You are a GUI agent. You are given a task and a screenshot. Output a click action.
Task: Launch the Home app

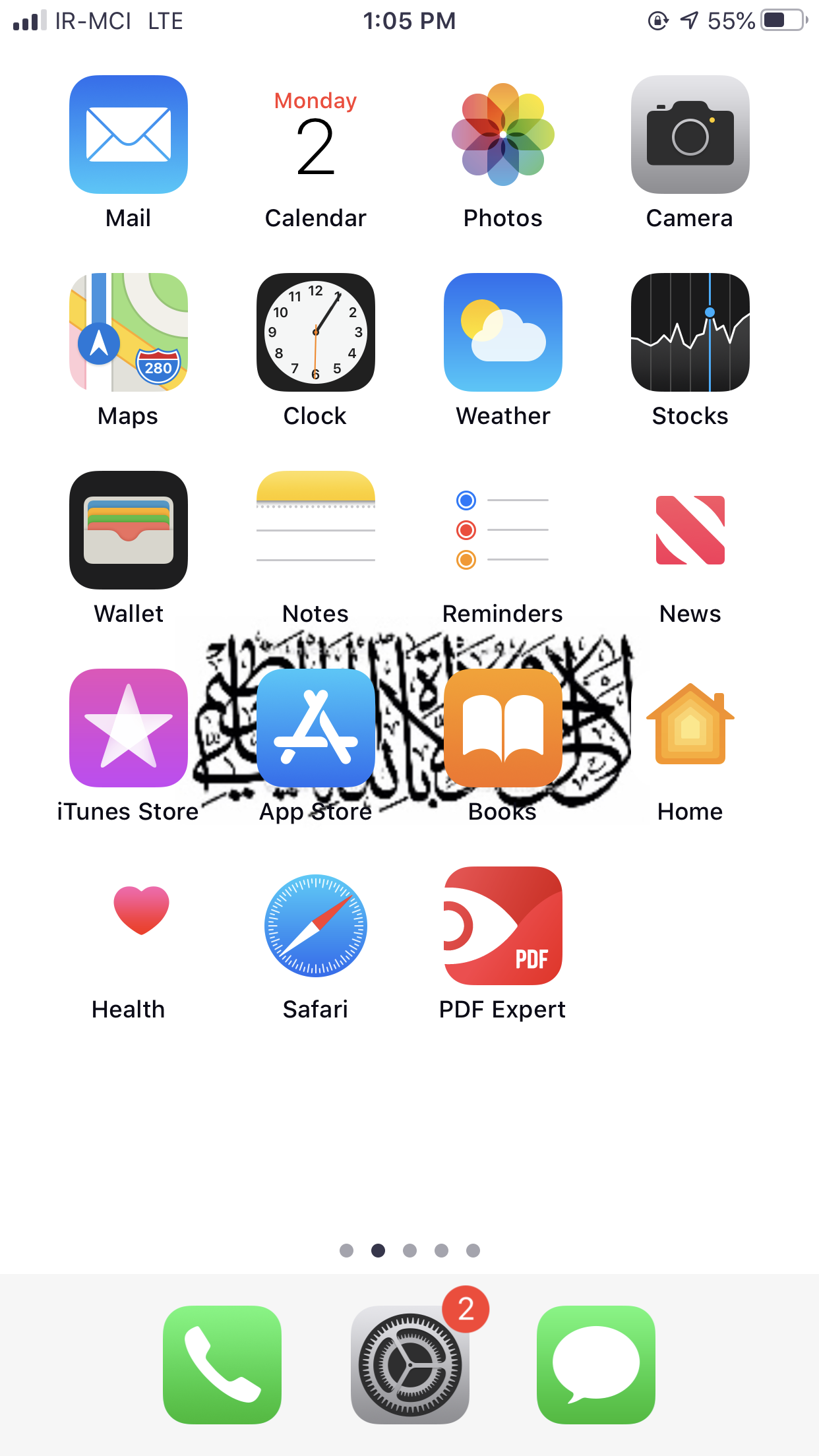690,728
